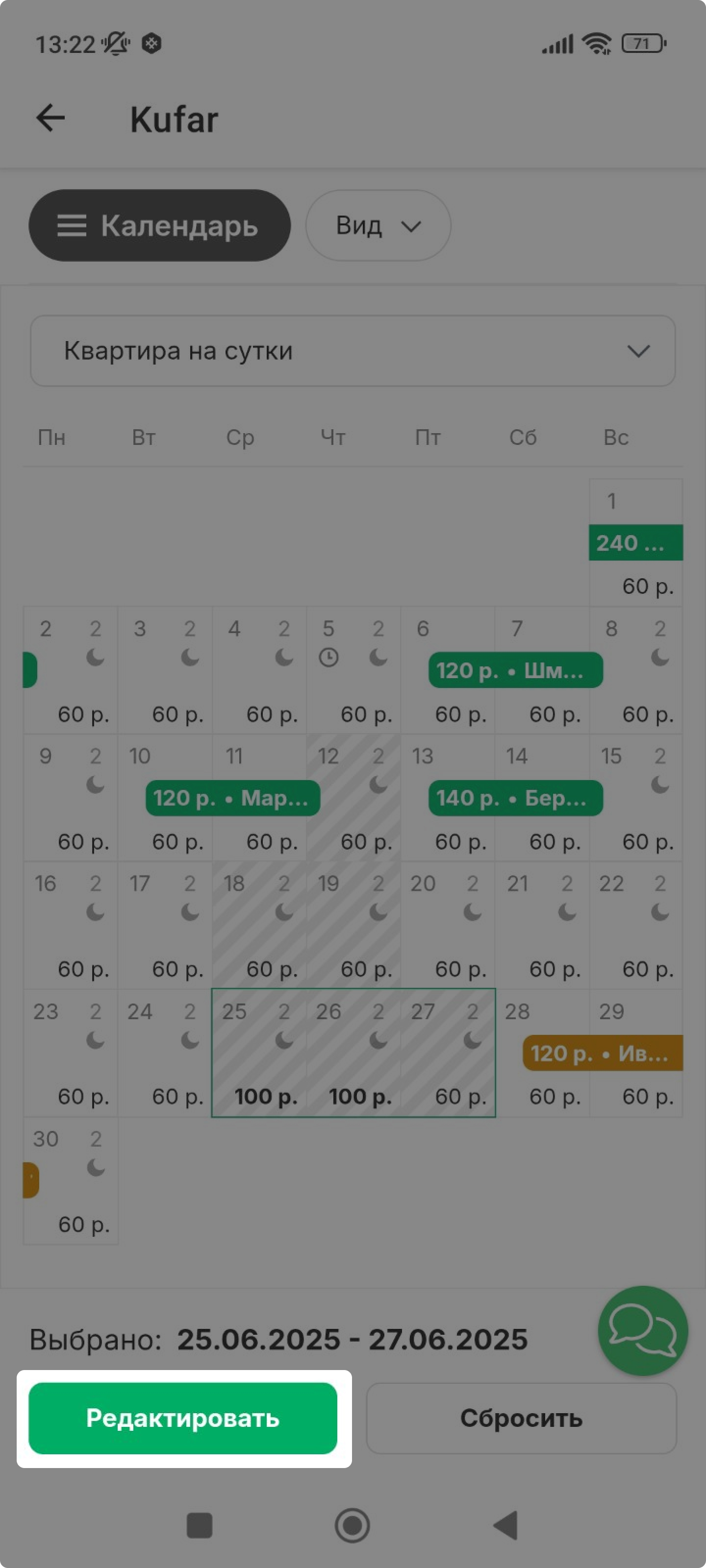Open the 120 р. Мар… booking
The height and width of the screenshot is (1568, 706).
click(x=233, y=797)
